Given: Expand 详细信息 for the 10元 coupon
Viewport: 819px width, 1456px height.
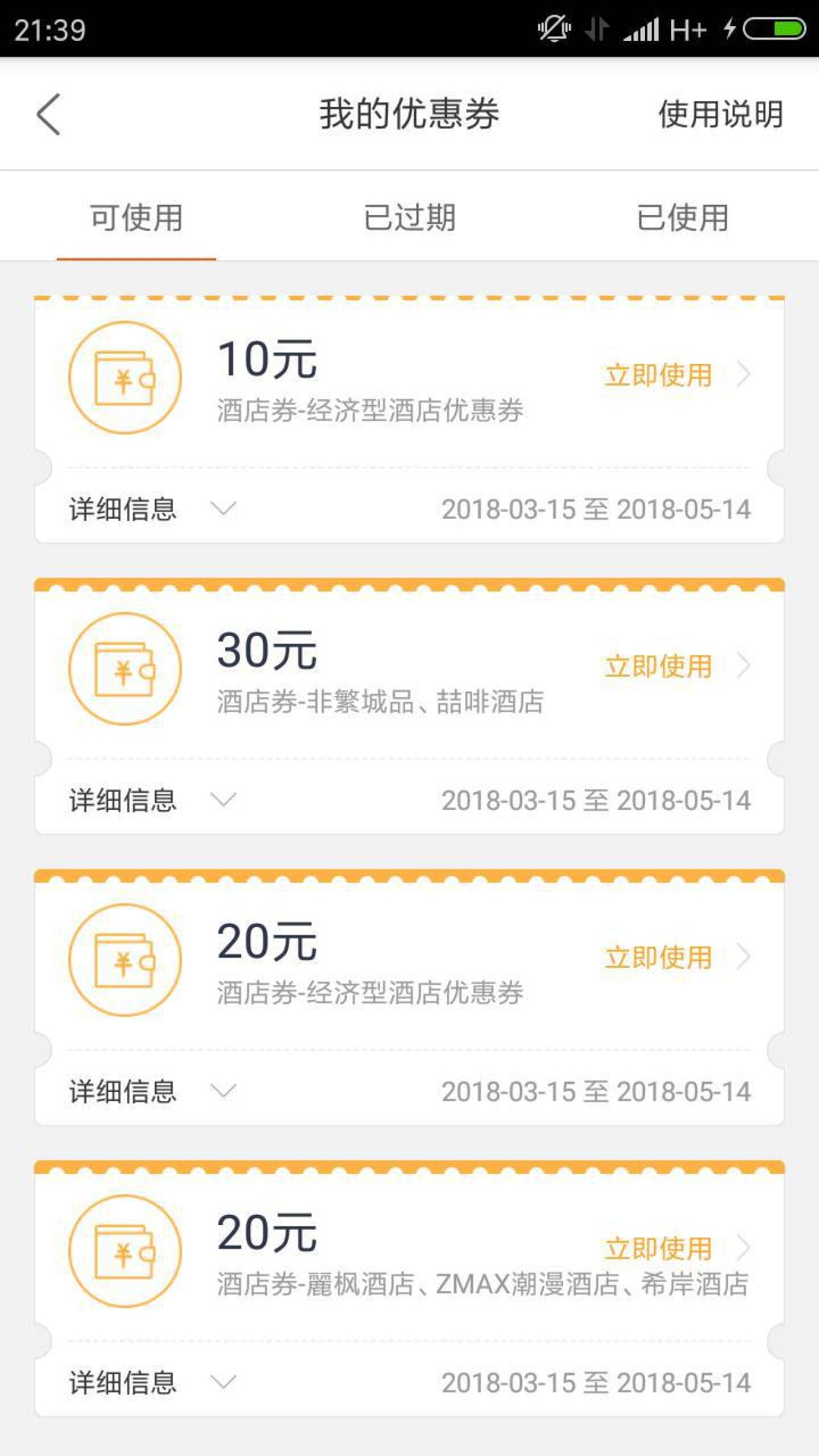Looking at the screenshot, I should coord(152,509).
